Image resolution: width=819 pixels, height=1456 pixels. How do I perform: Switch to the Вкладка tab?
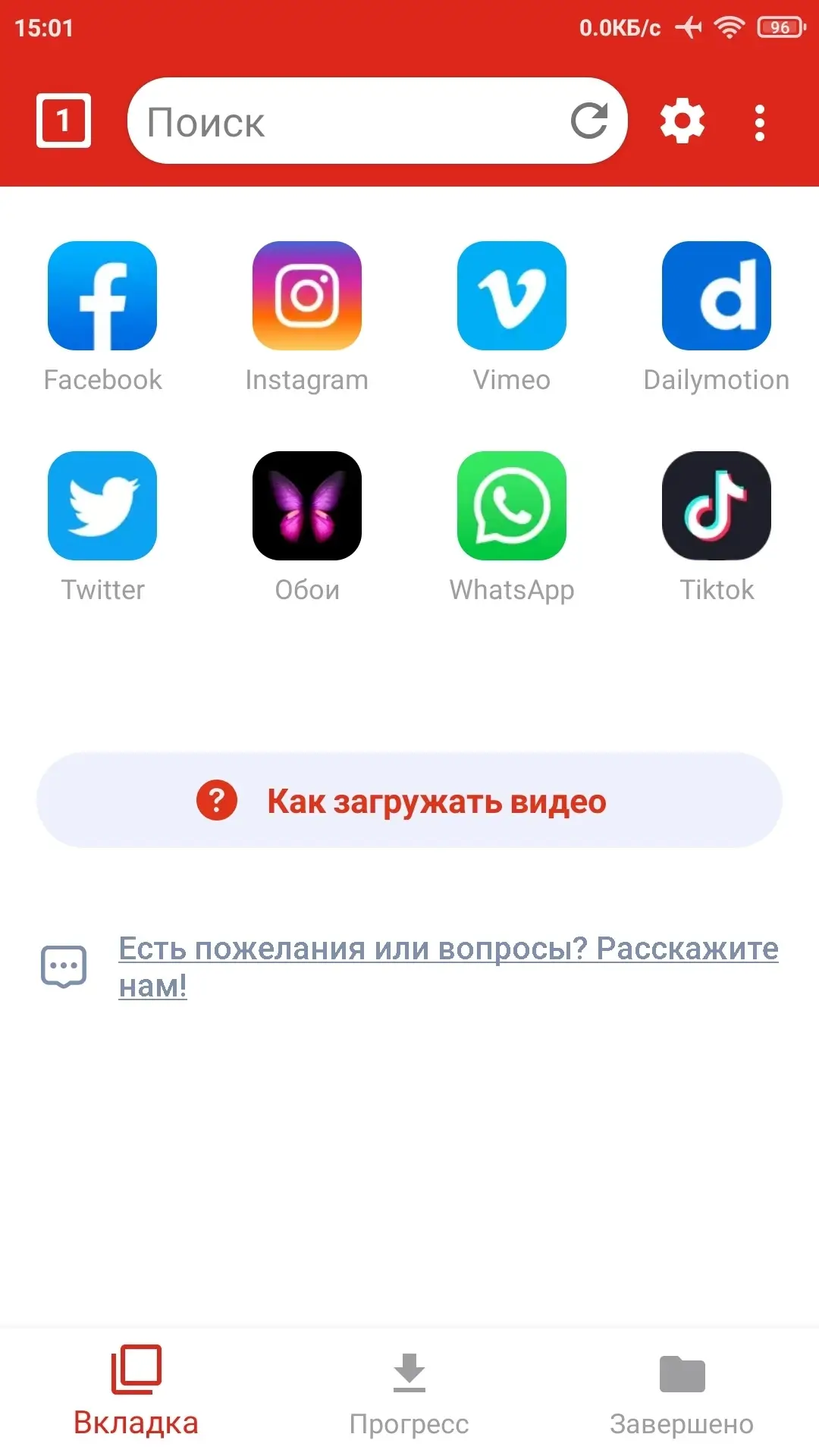136,1392
